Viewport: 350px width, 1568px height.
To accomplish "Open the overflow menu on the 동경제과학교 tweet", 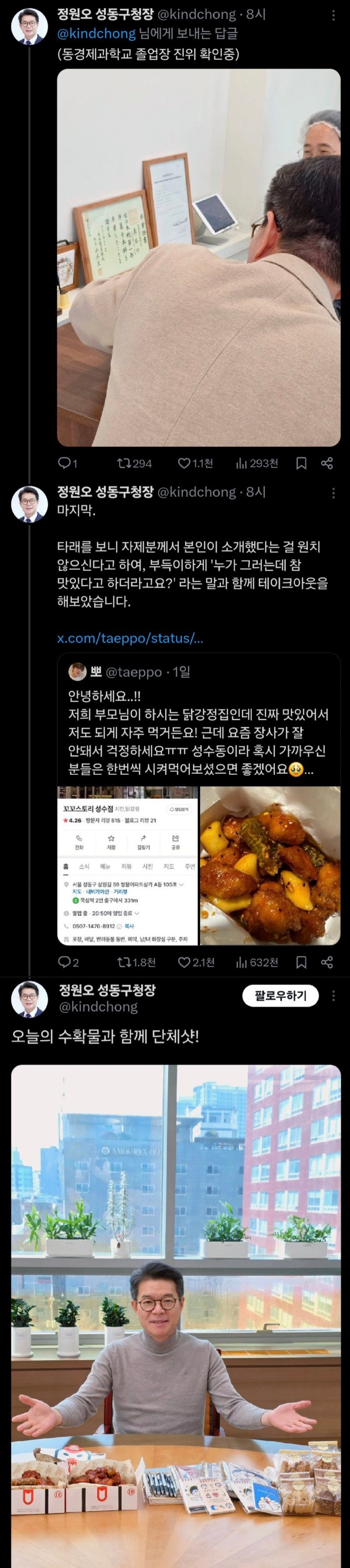I will point(333,14).
